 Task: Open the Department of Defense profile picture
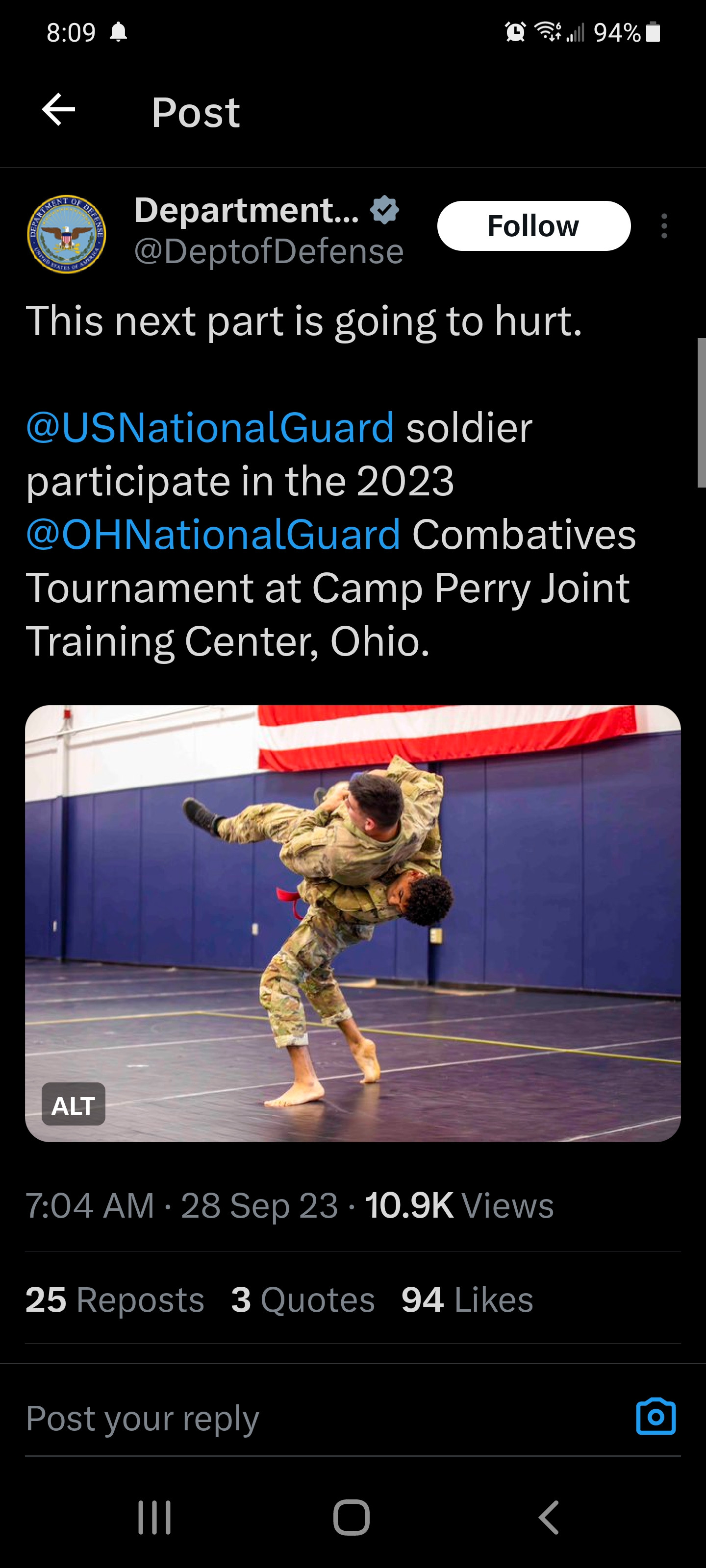66,234
